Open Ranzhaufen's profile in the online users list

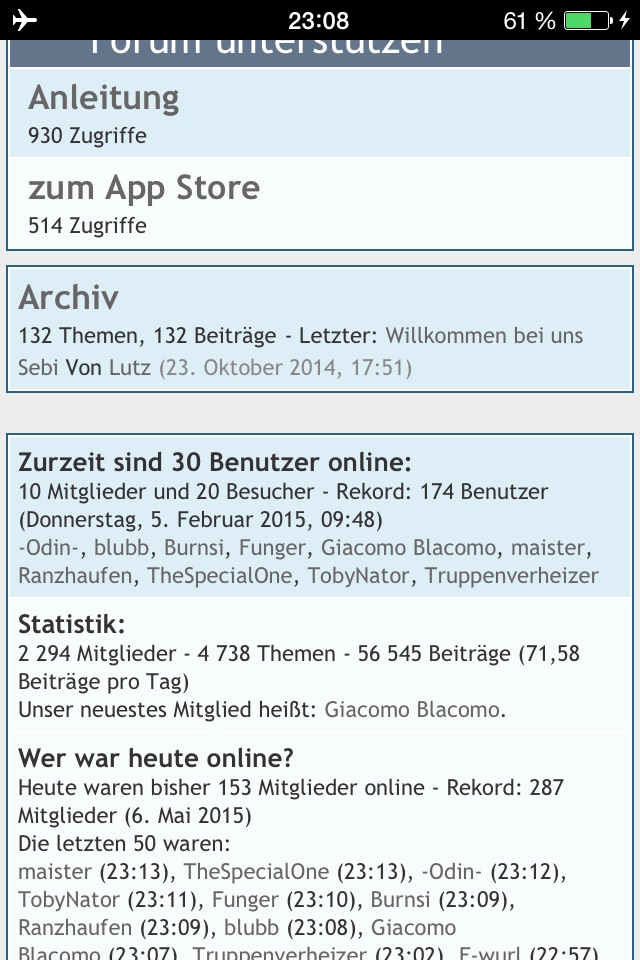[75, 576]
